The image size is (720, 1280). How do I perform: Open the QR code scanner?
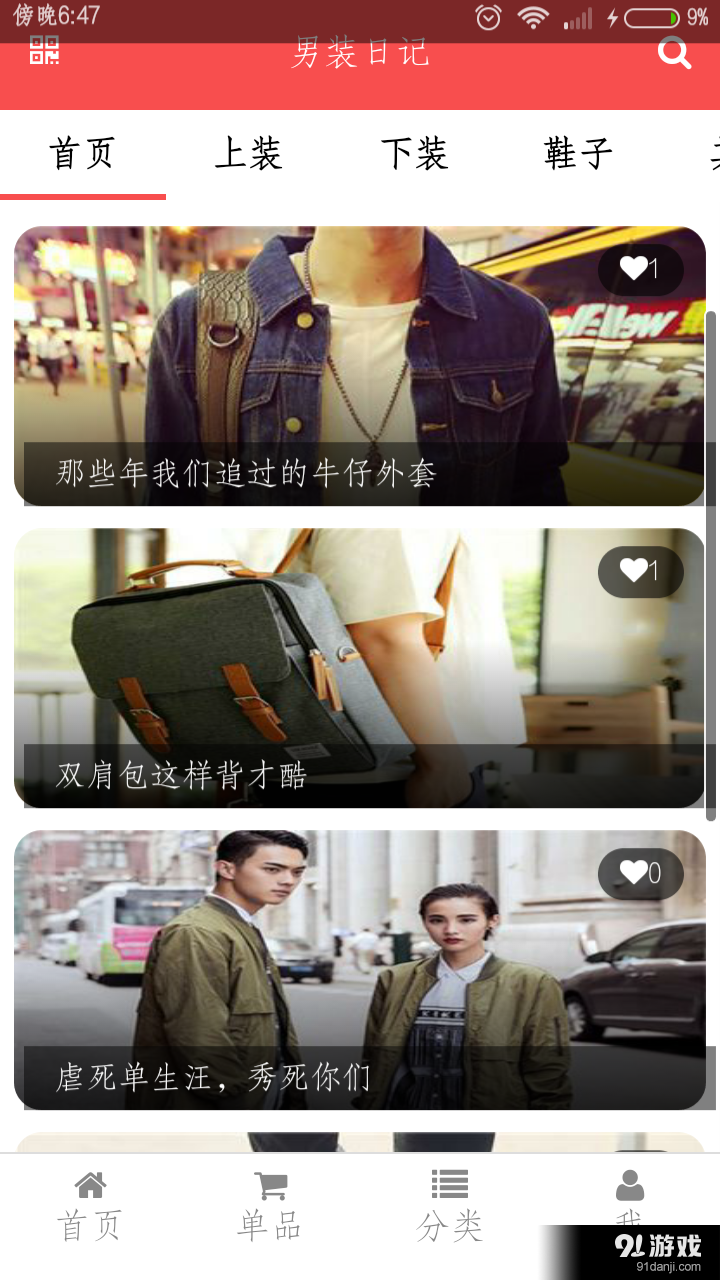coord(44,50)
